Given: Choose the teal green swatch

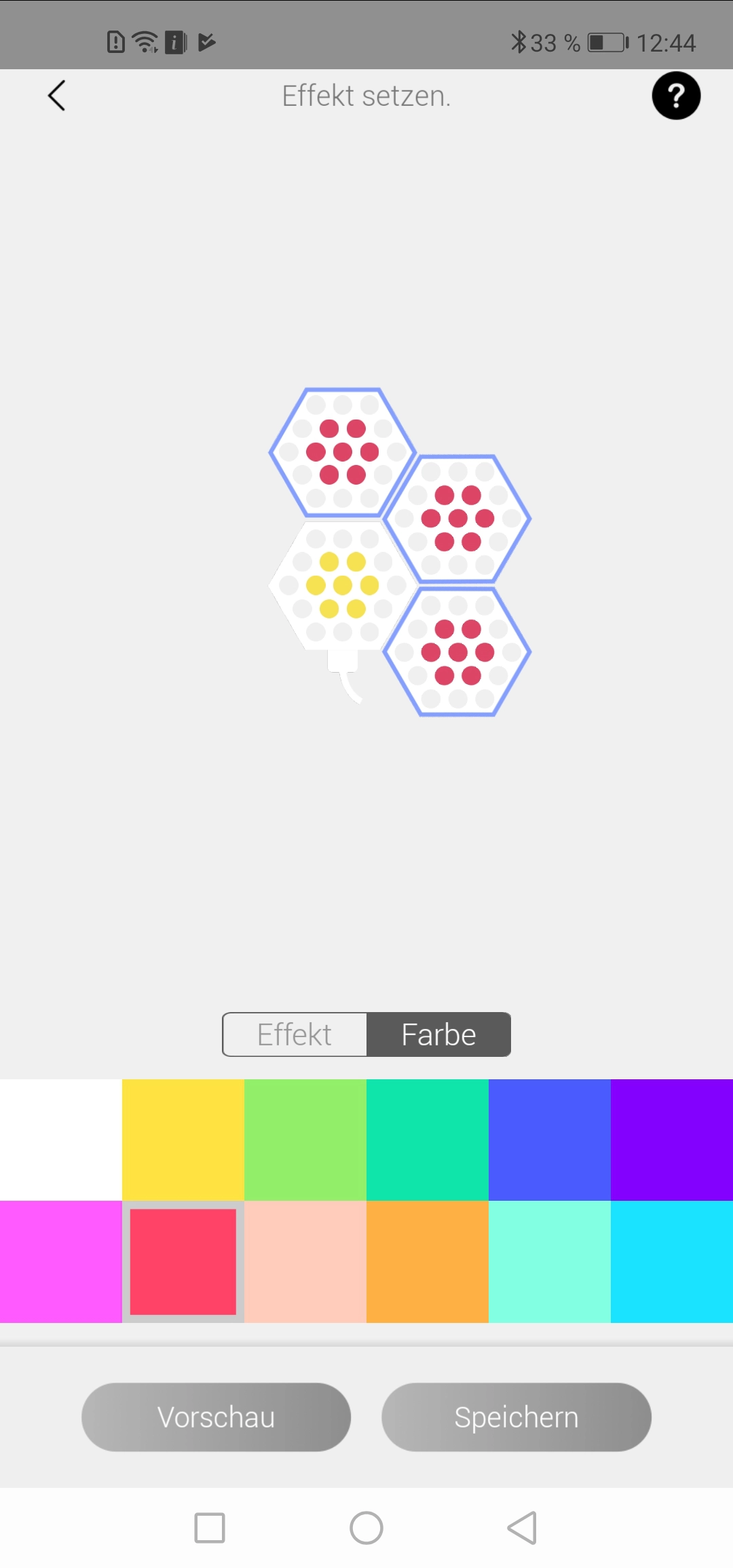Looking at the screenshot, I should pos(428,1140).
